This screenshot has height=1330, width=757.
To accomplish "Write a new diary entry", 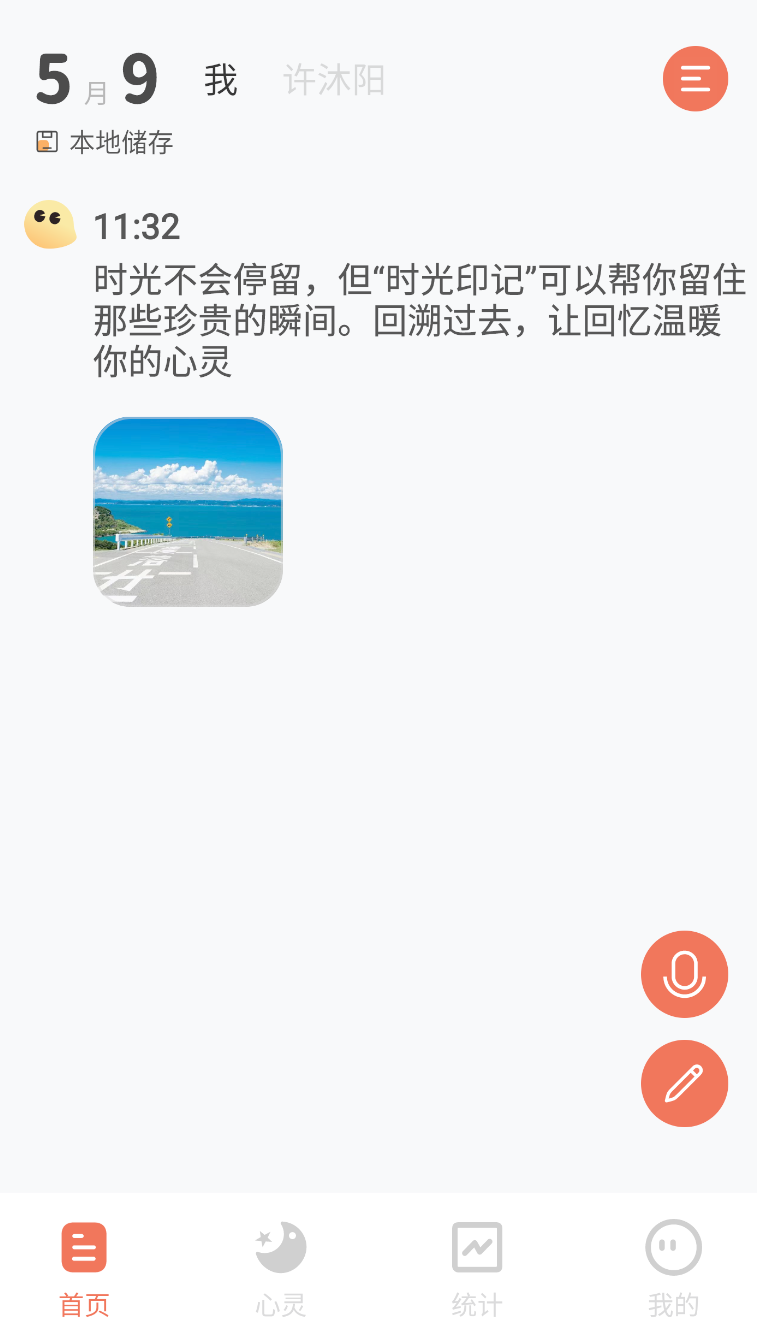I will tap(684, 1083).
